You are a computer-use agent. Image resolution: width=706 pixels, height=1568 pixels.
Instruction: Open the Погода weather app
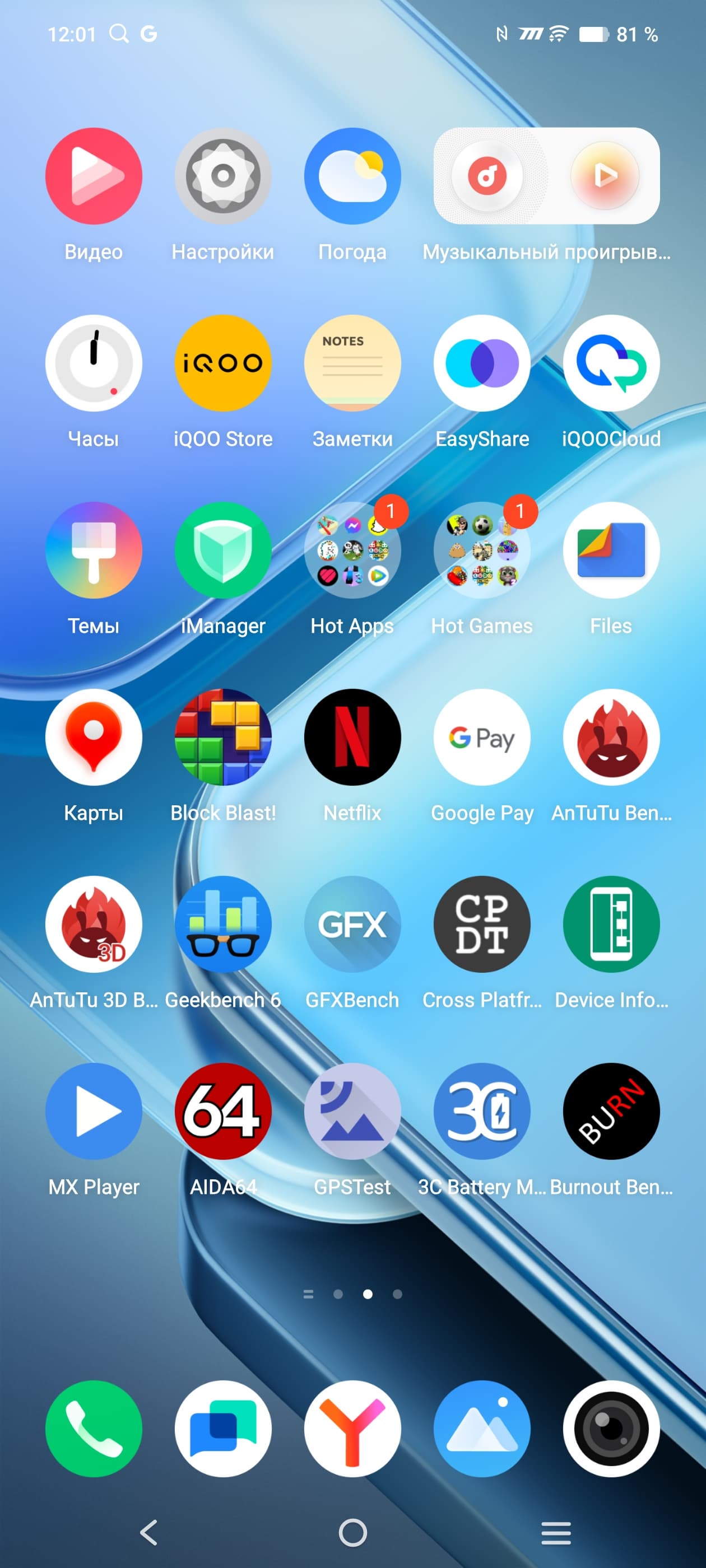tap(352, 176)
